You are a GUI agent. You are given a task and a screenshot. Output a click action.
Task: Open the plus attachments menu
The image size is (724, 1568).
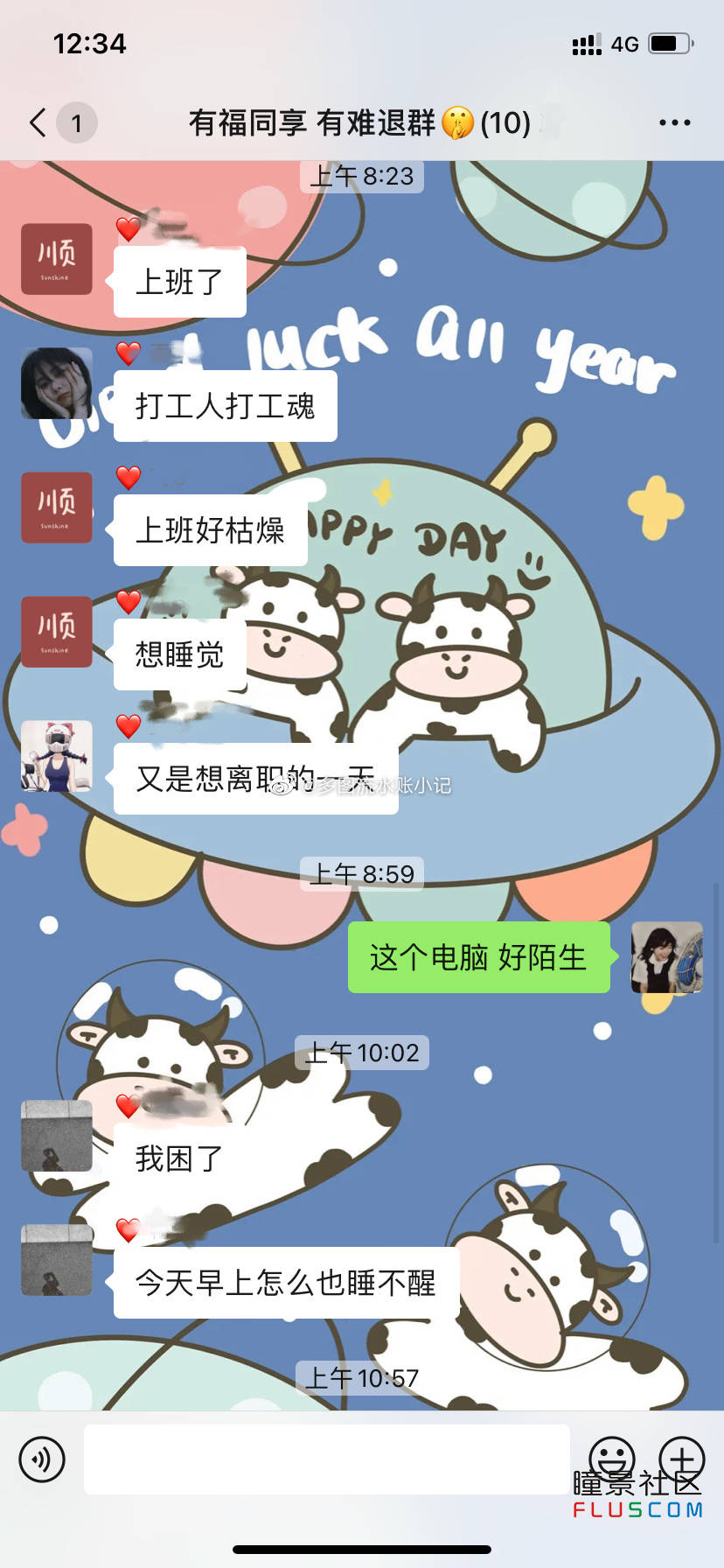(x=681, y=1459)
